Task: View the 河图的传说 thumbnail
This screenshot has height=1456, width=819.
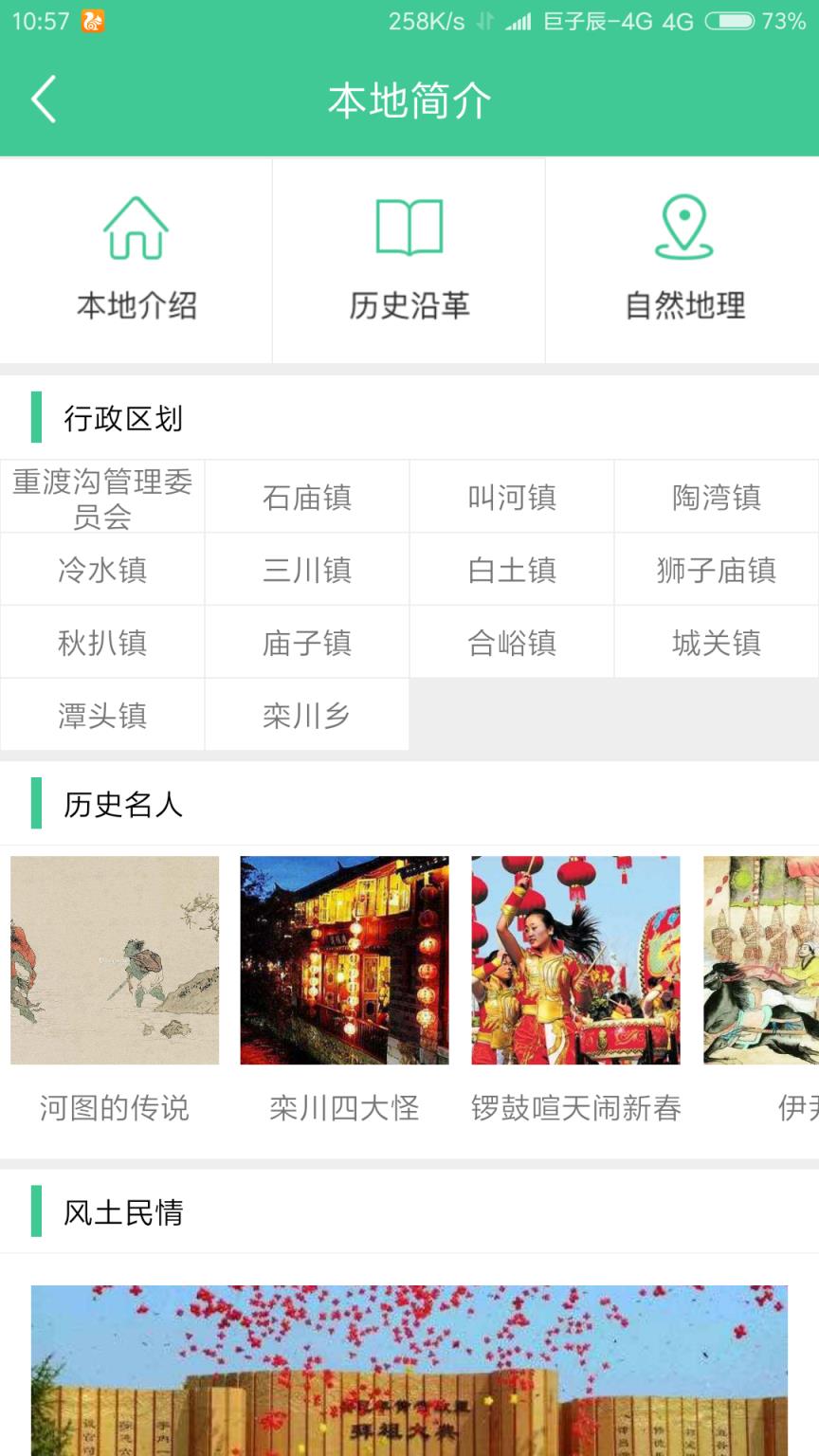Action: pyautogui.click(x=114, y=961)
